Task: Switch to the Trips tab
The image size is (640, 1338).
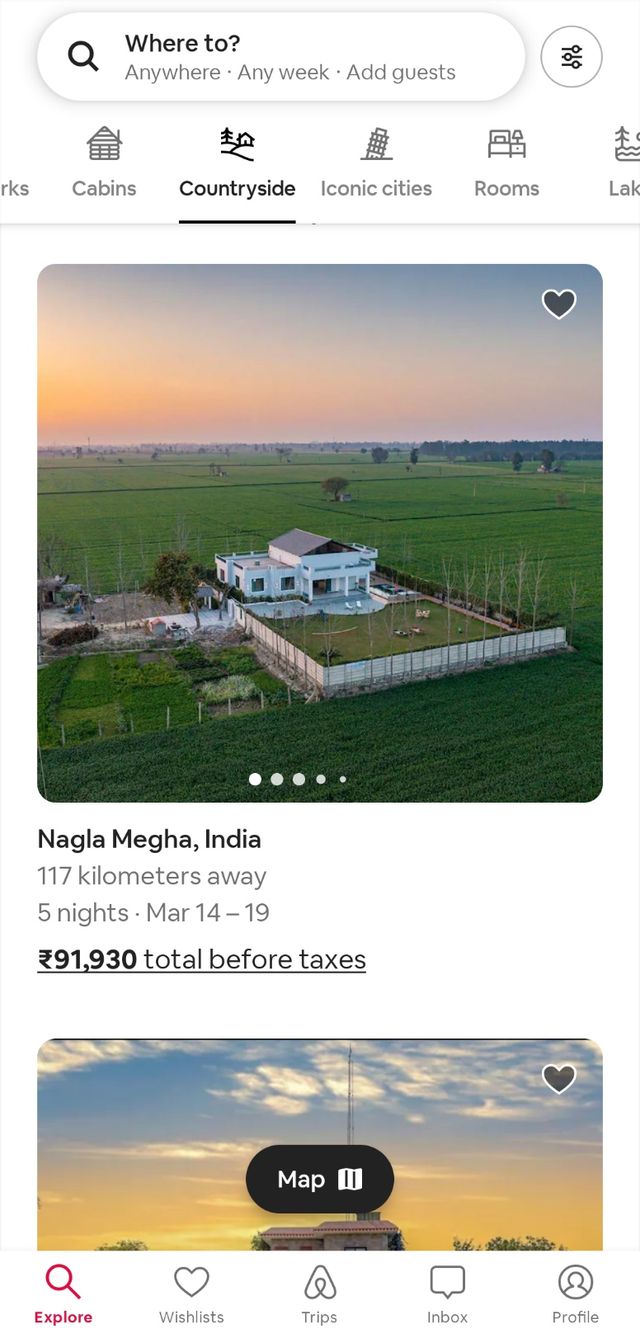Action: tap(319, 1295)
